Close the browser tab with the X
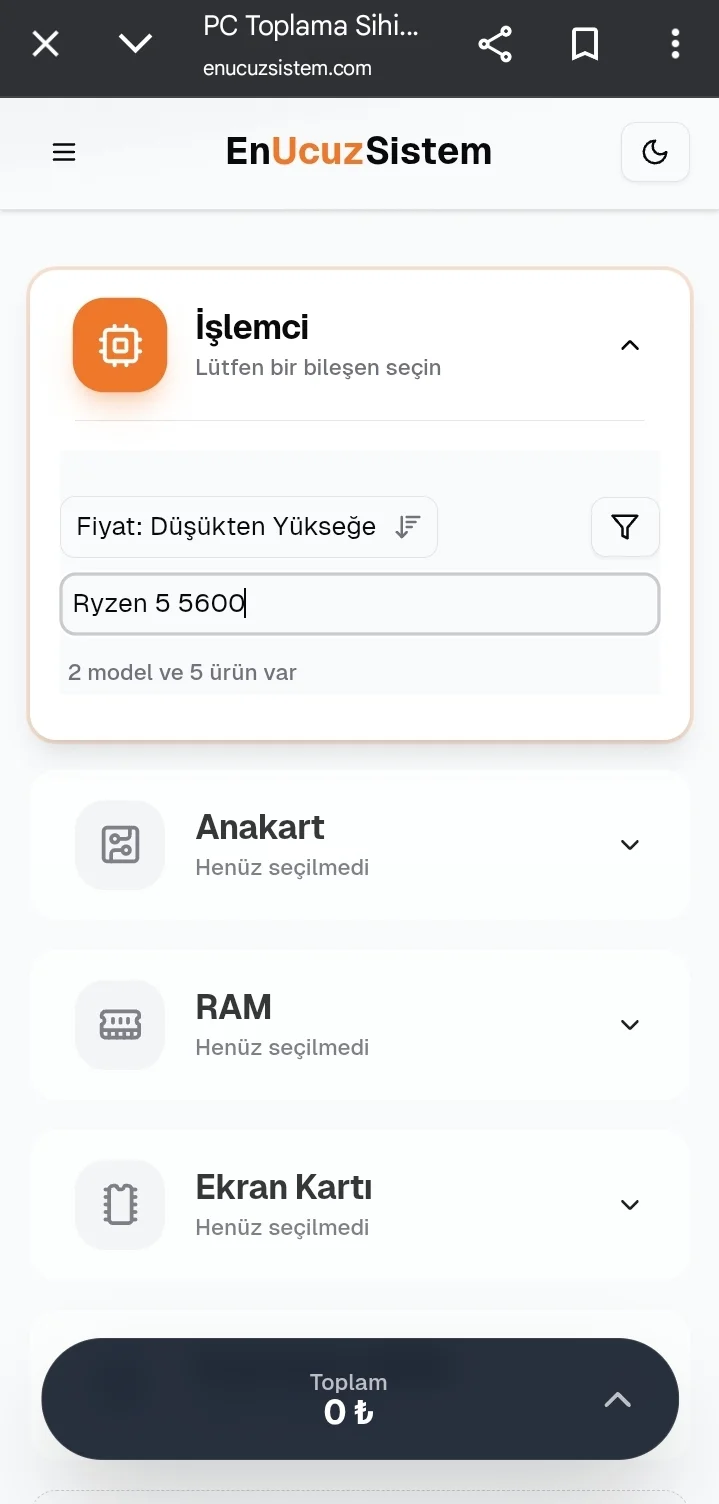Viewport: 719px width, 1504px height. 46,44
